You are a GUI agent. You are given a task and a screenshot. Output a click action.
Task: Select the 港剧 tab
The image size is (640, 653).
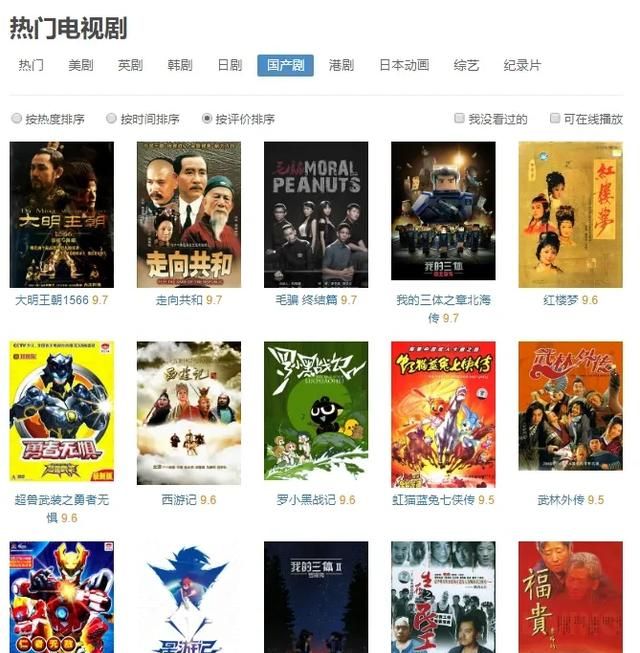pyautogui.click(x=341, y=65)
